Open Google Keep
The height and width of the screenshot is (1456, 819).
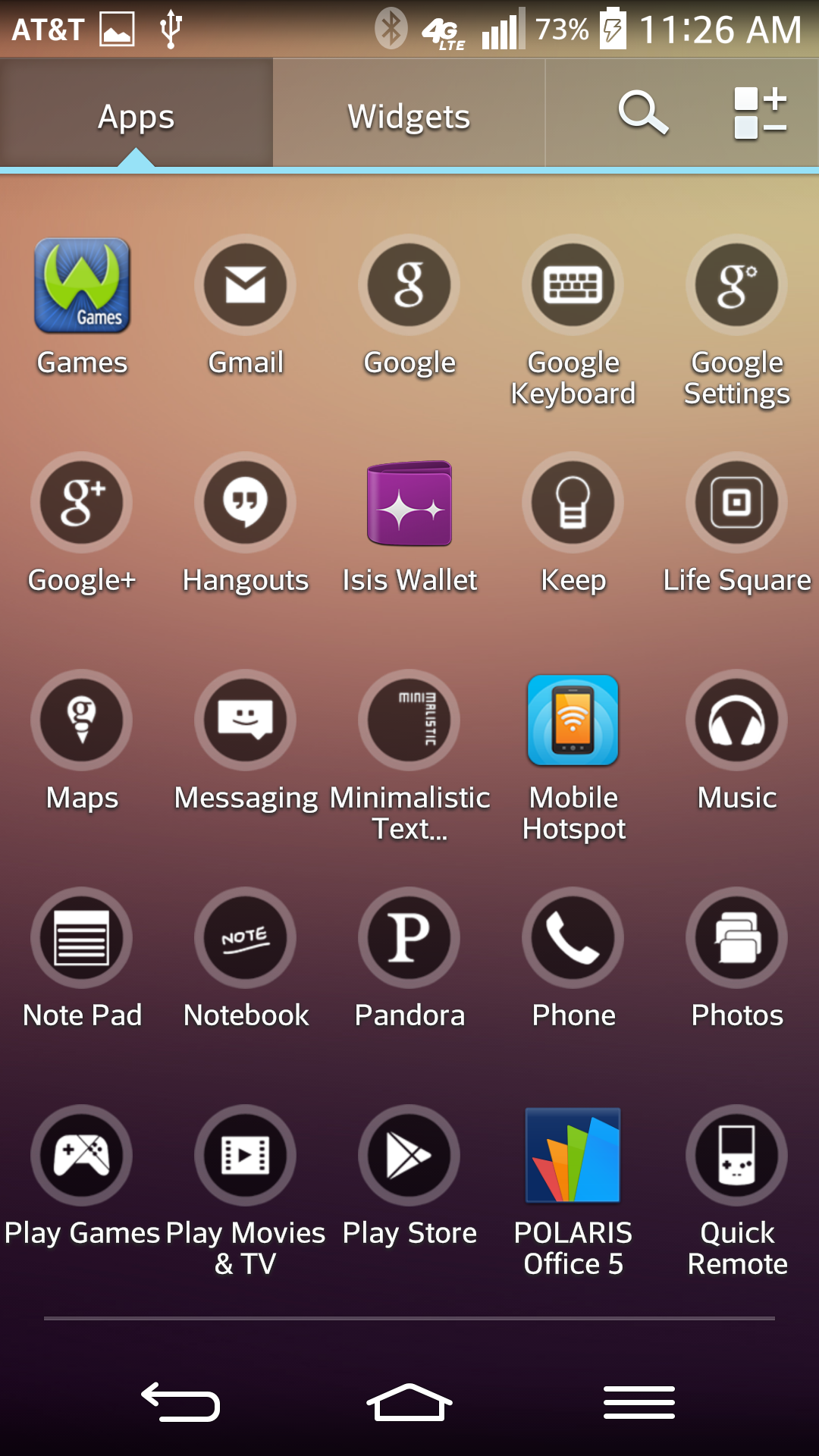point(573,503)
